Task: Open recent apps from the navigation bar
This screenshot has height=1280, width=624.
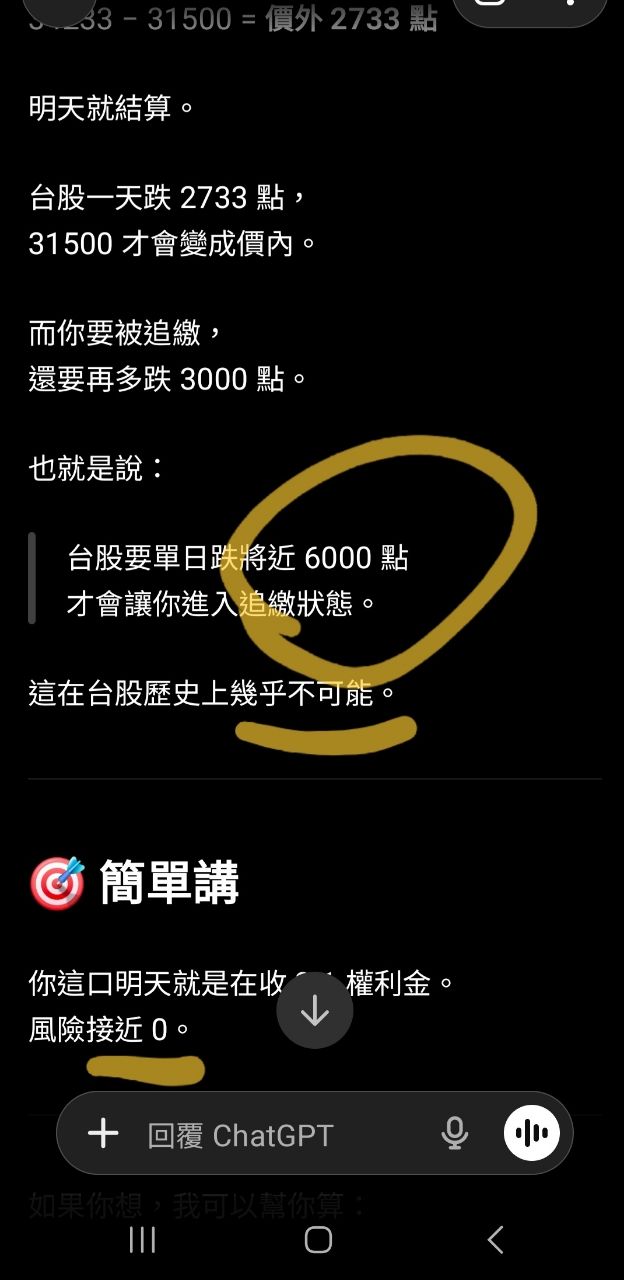Action: pyautogui.click(x=142, y=1240)
